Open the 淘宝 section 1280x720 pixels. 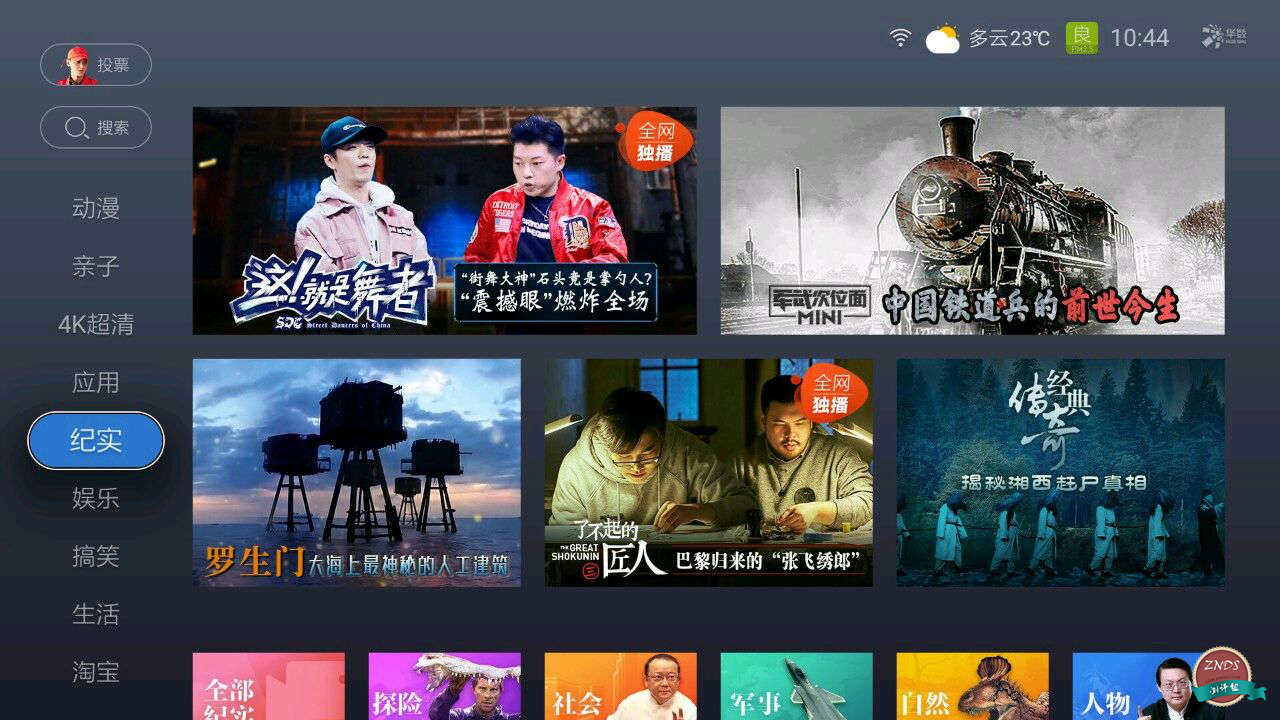[x=96, y=672]
